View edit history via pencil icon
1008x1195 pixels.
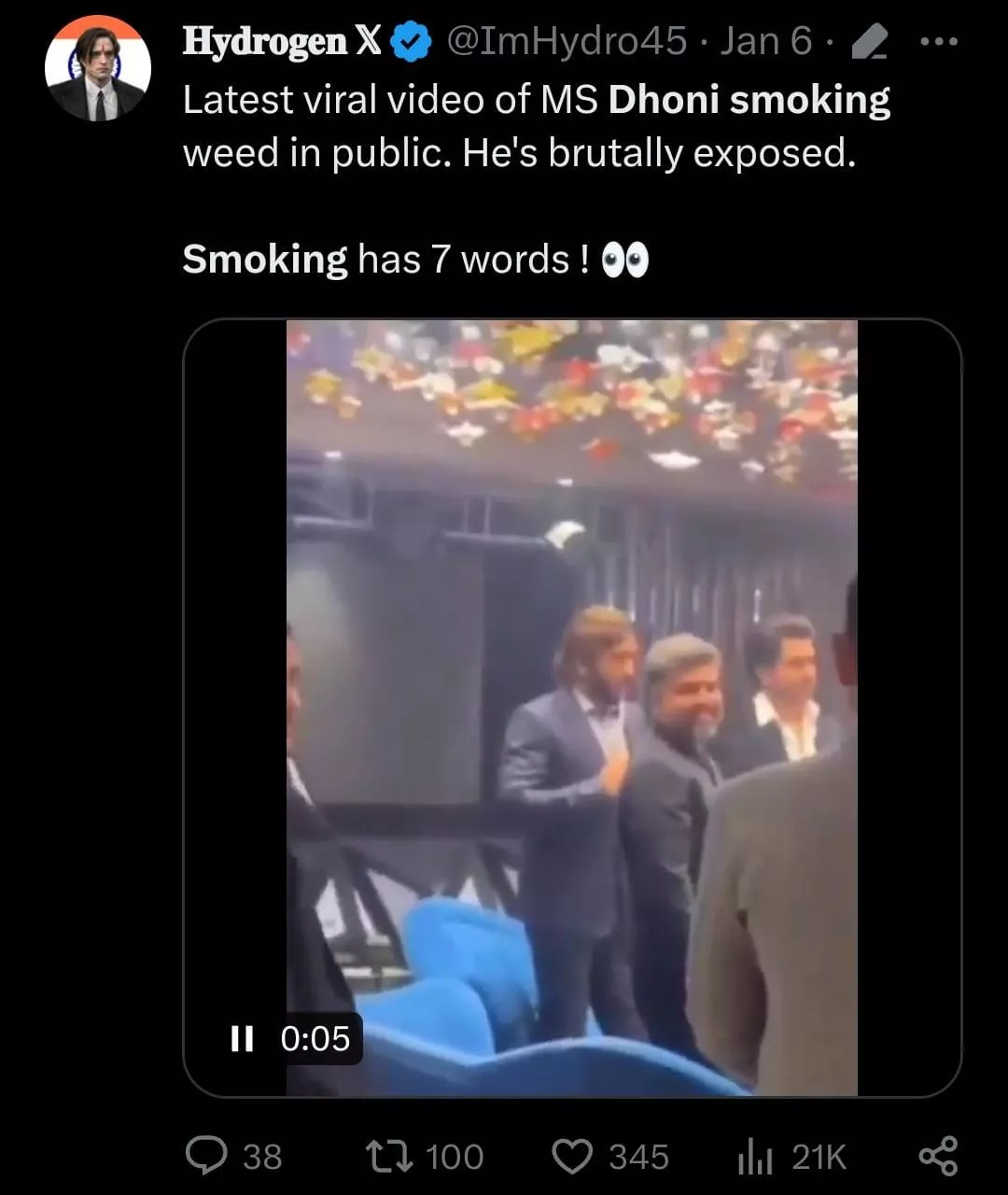(870, 43)
